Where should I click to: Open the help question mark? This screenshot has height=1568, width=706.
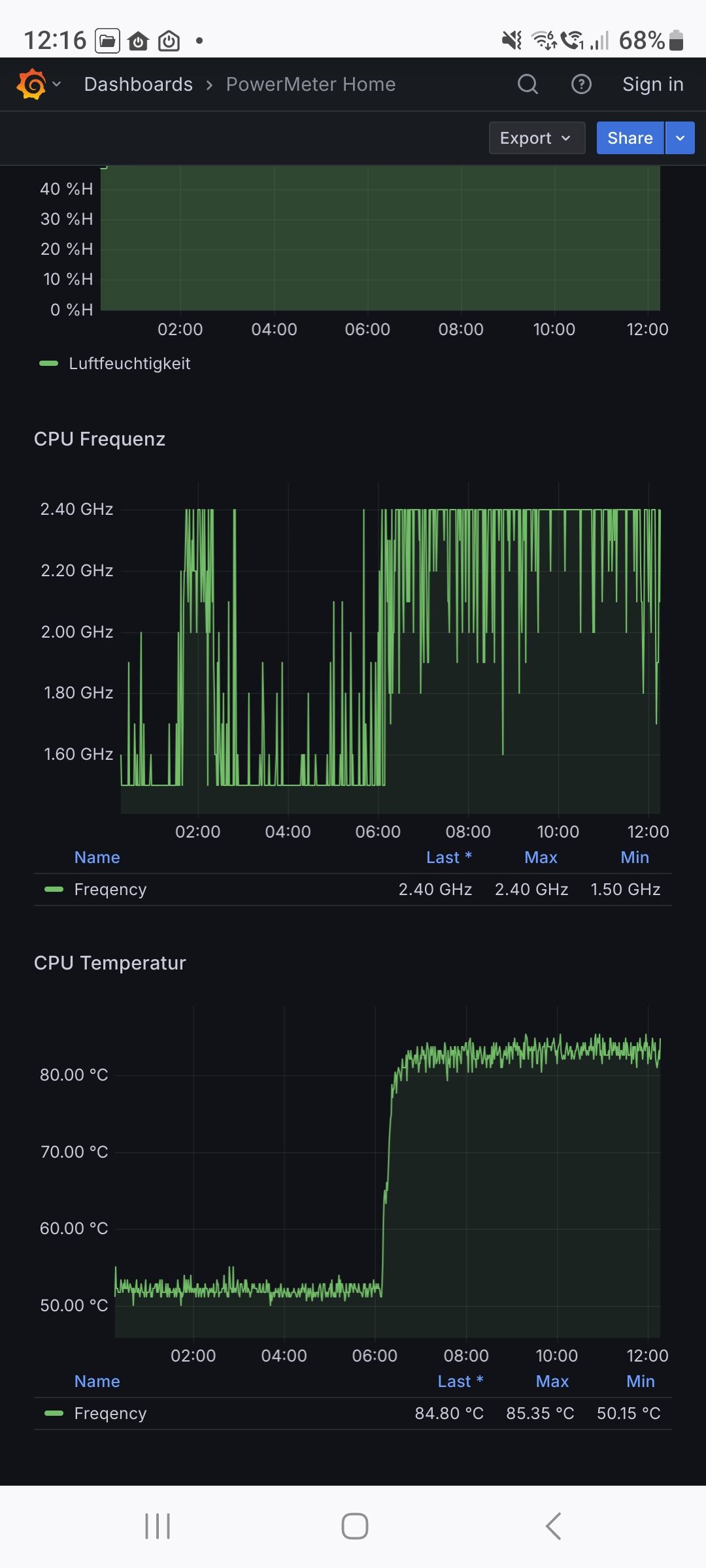(x=581, y=84)
